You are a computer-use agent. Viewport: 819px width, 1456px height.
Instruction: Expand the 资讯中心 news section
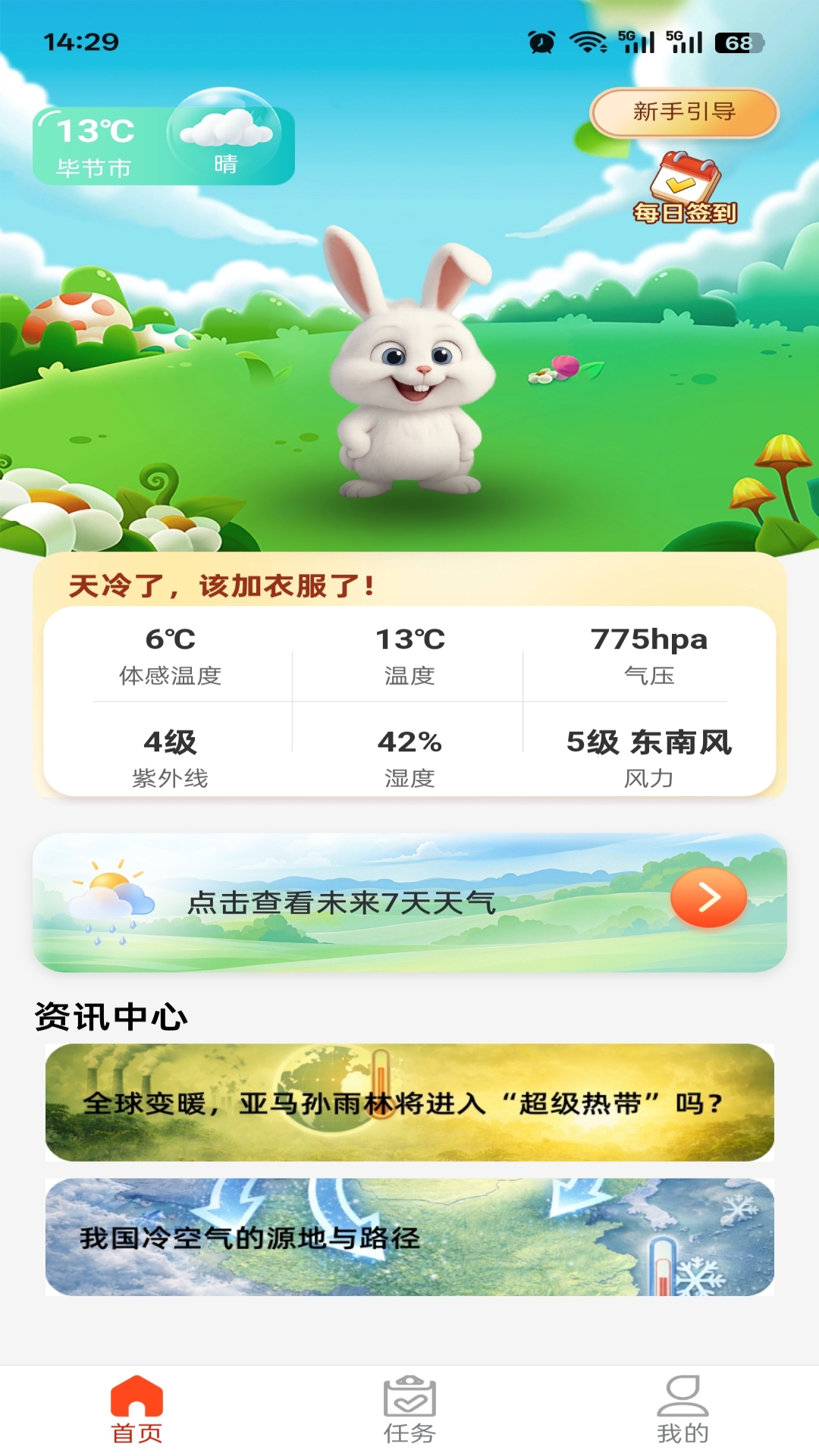tap(112, 1014)
